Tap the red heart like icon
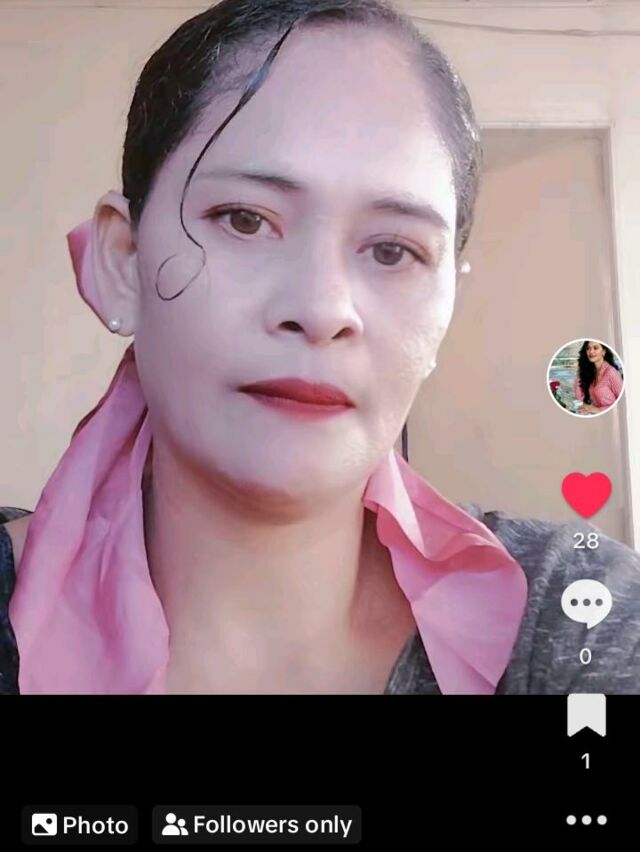The height and width of the screenshot is (852, 640). [586, 495]
